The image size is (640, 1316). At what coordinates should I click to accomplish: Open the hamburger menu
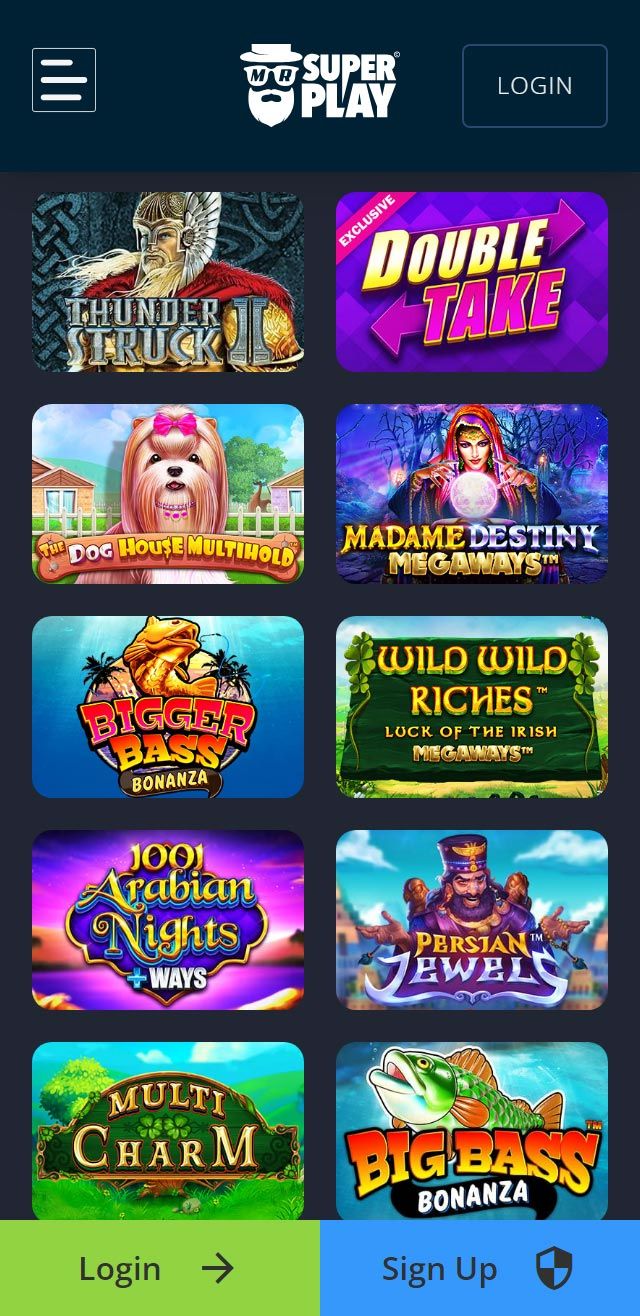click(x=64, y=80)
